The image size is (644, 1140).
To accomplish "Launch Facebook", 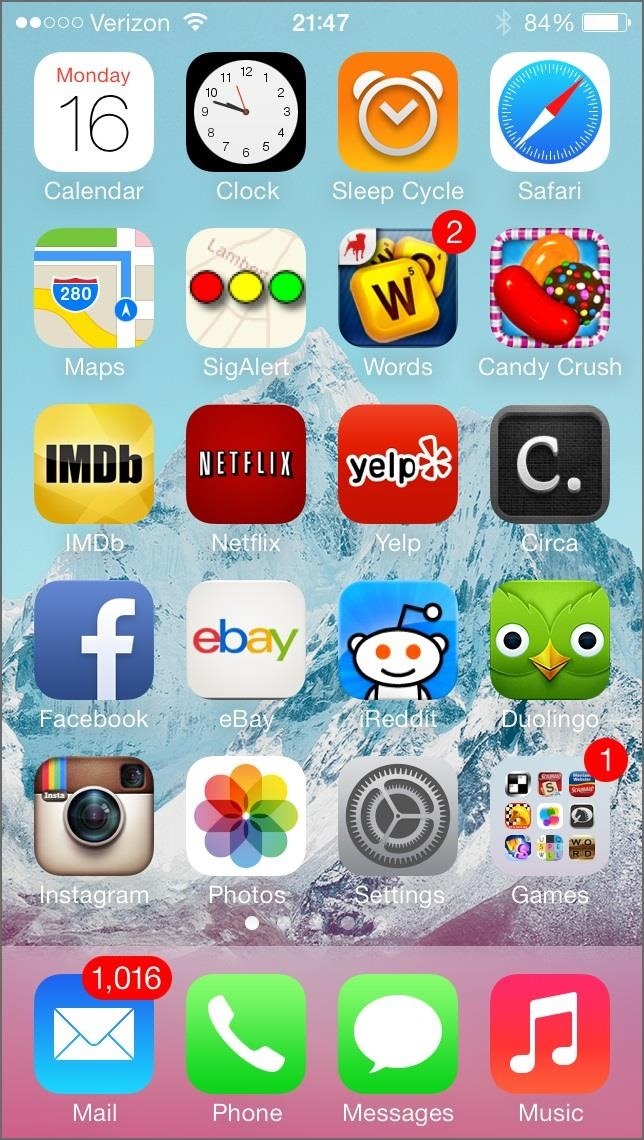I will (94, 640).
